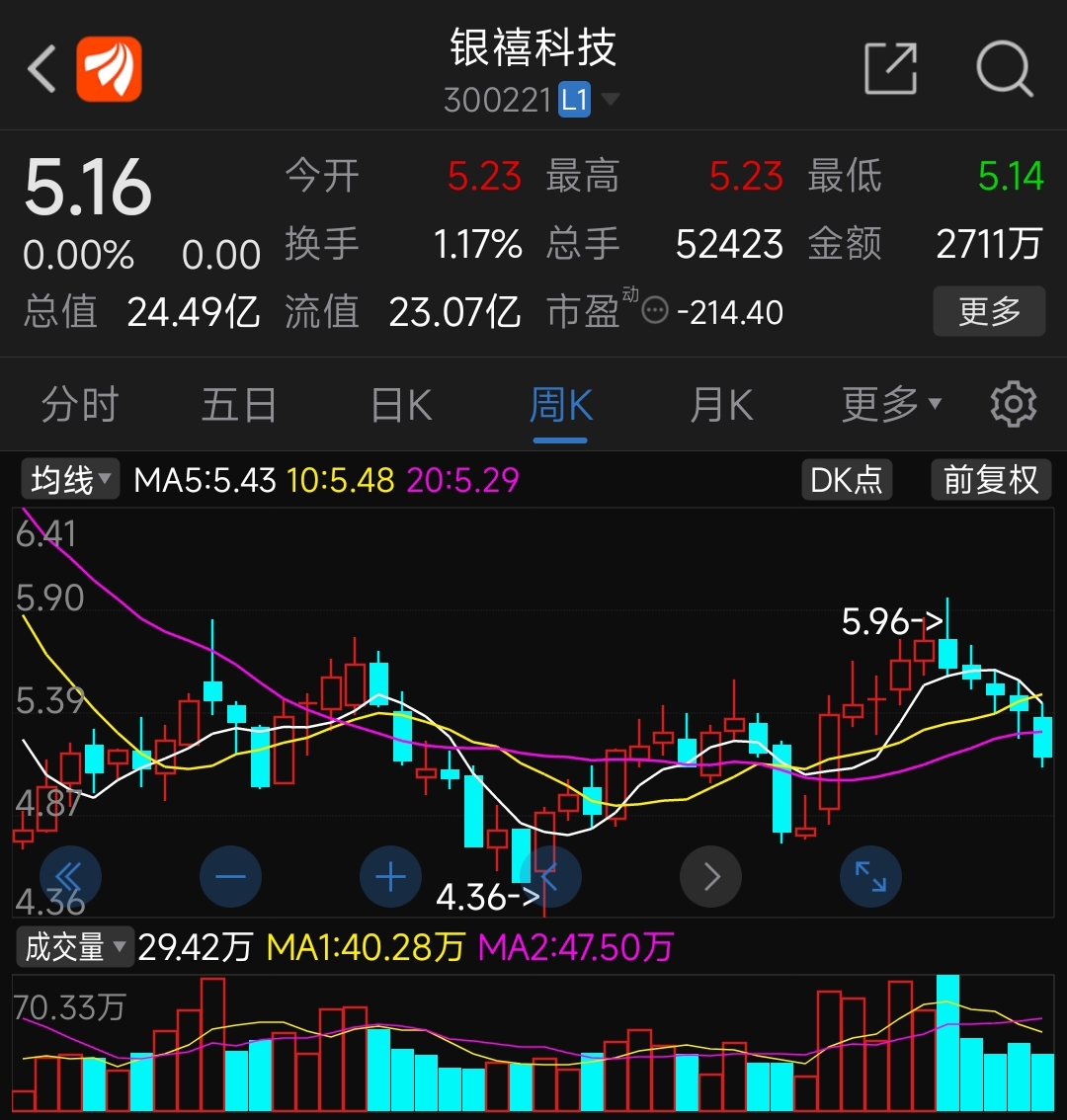
Task: Tap the back arrow to return
Action: [40, 67]
